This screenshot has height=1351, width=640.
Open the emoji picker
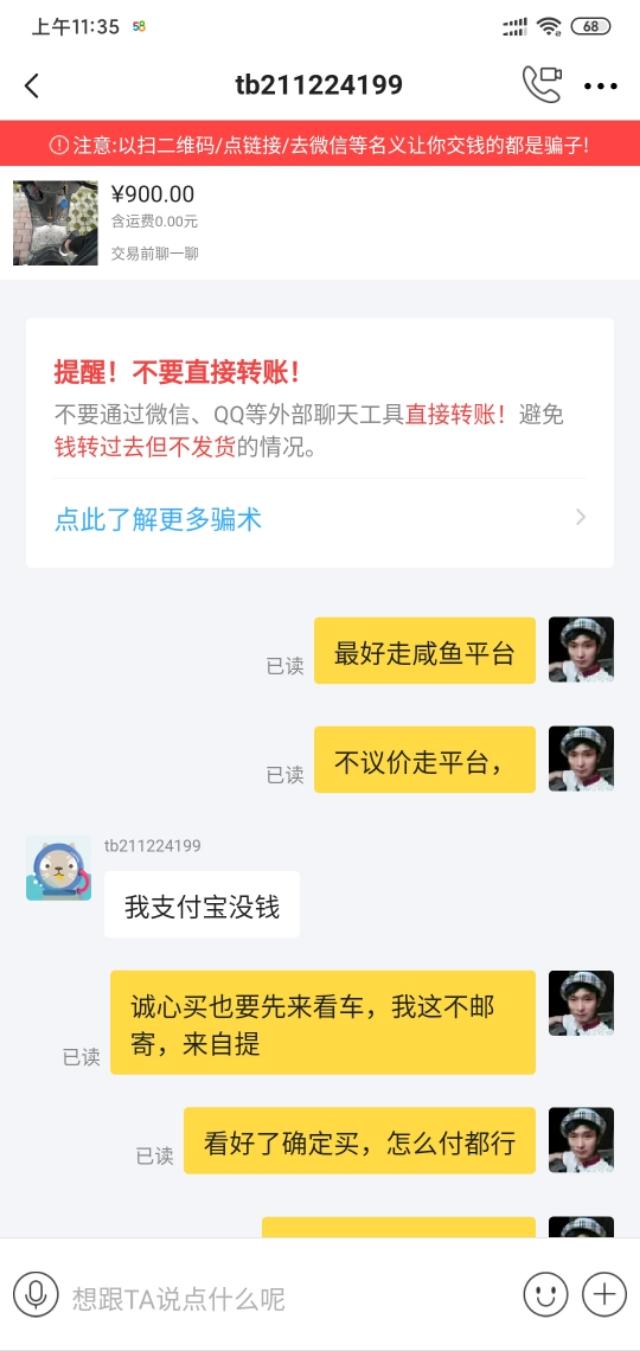[545, 1296]
